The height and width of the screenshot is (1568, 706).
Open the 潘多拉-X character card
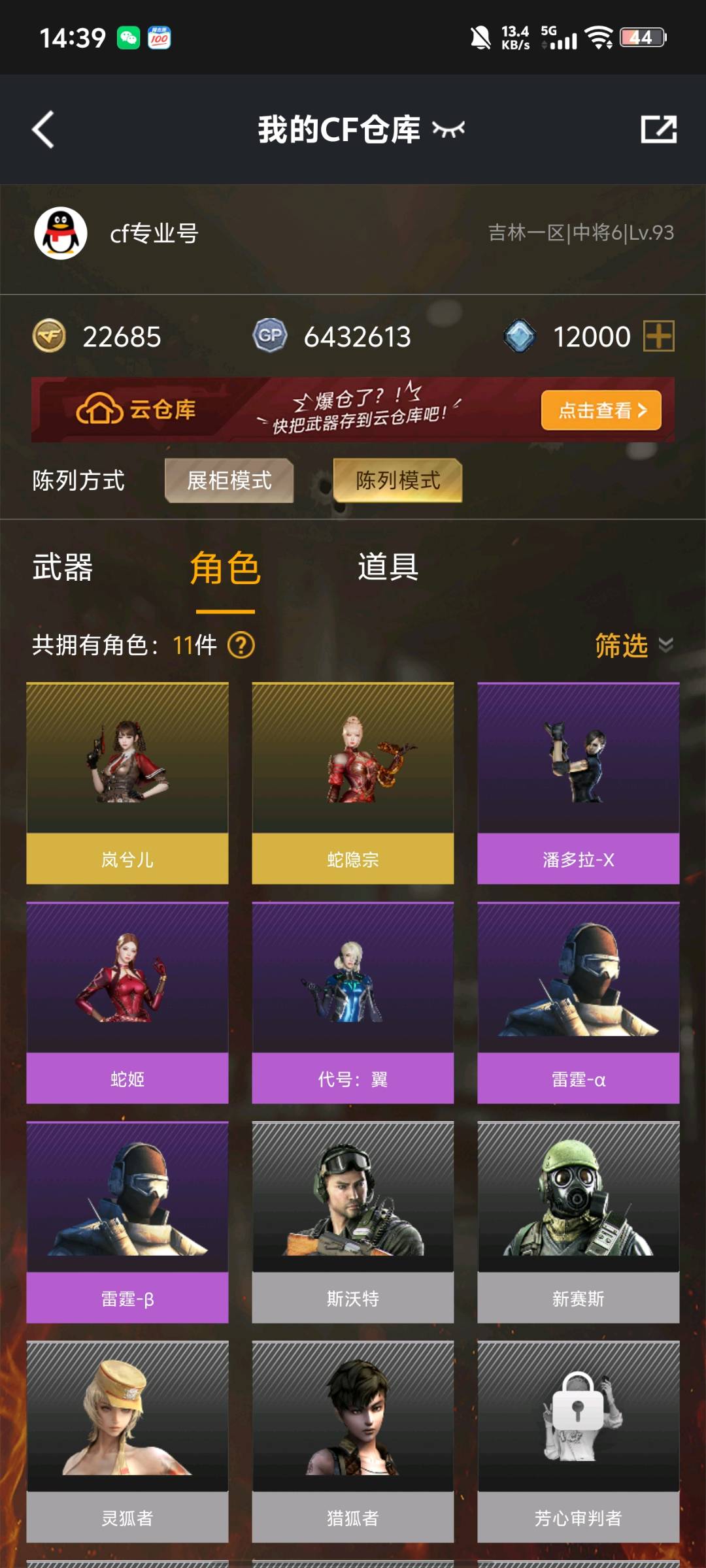point(578,783)
